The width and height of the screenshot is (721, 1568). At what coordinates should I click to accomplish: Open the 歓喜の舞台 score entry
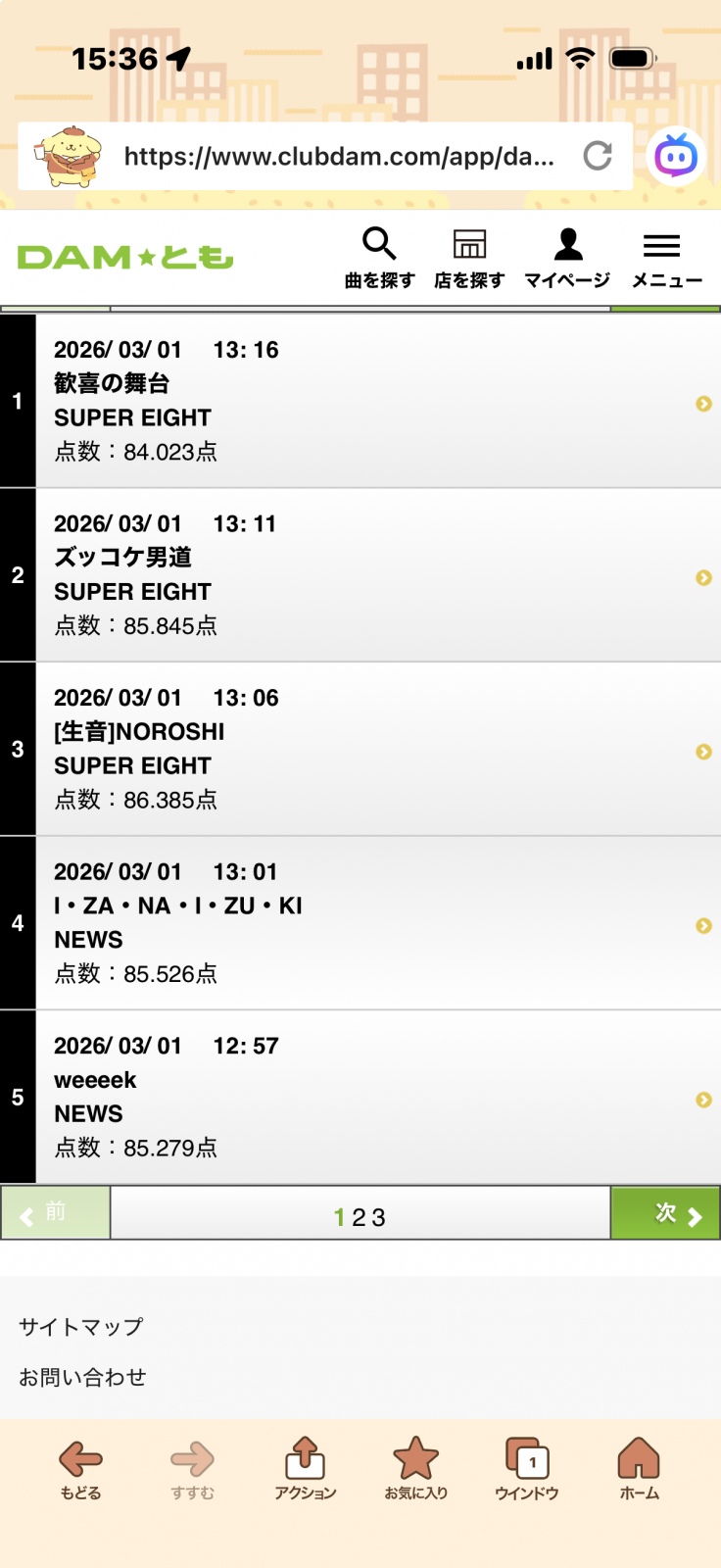pos(378,401)
